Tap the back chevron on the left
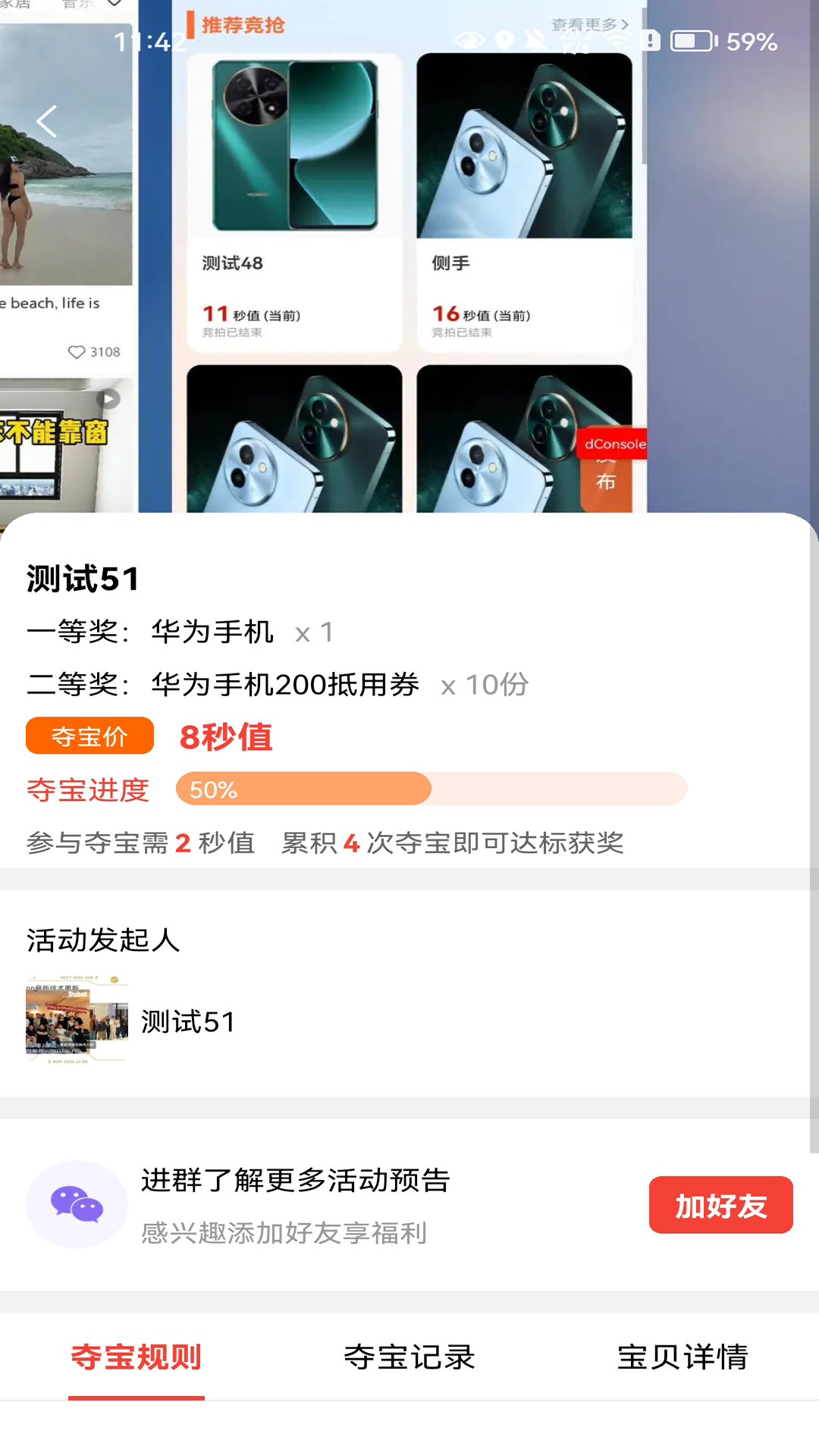 (x=47, y=121)
